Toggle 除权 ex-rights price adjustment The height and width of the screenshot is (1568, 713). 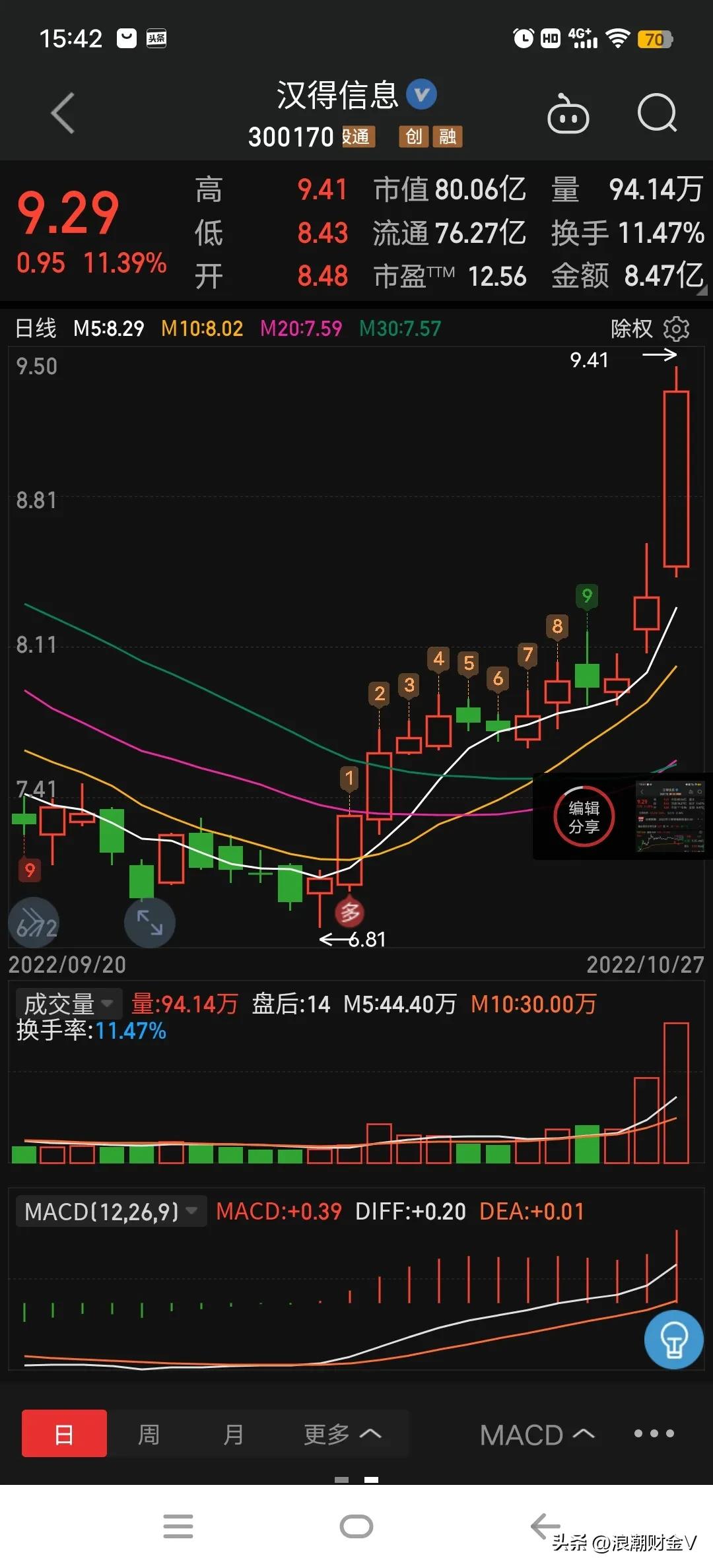(632, 328)
